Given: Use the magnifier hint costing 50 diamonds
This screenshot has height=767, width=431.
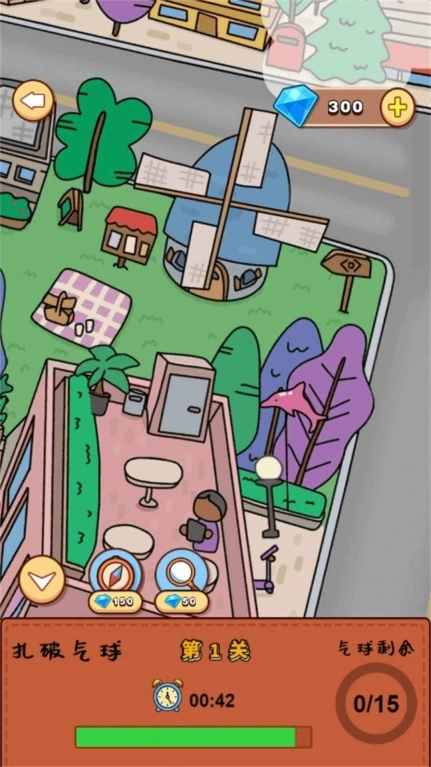Looking at the screenshot, I should [182, 581].
